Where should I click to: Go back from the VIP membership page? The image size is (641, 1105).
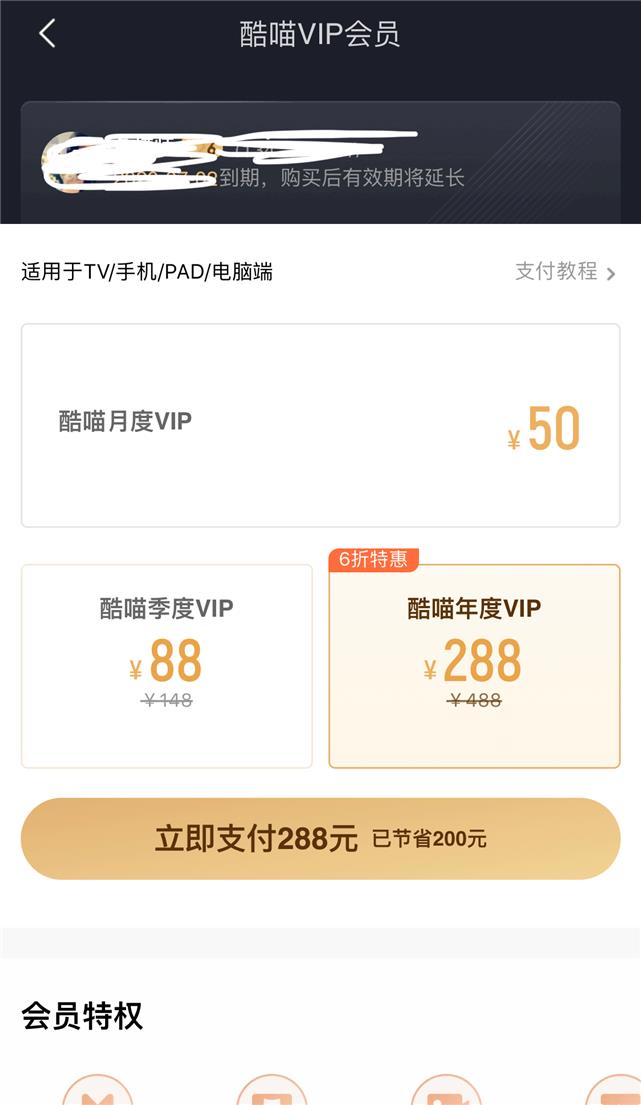(47, 34)
